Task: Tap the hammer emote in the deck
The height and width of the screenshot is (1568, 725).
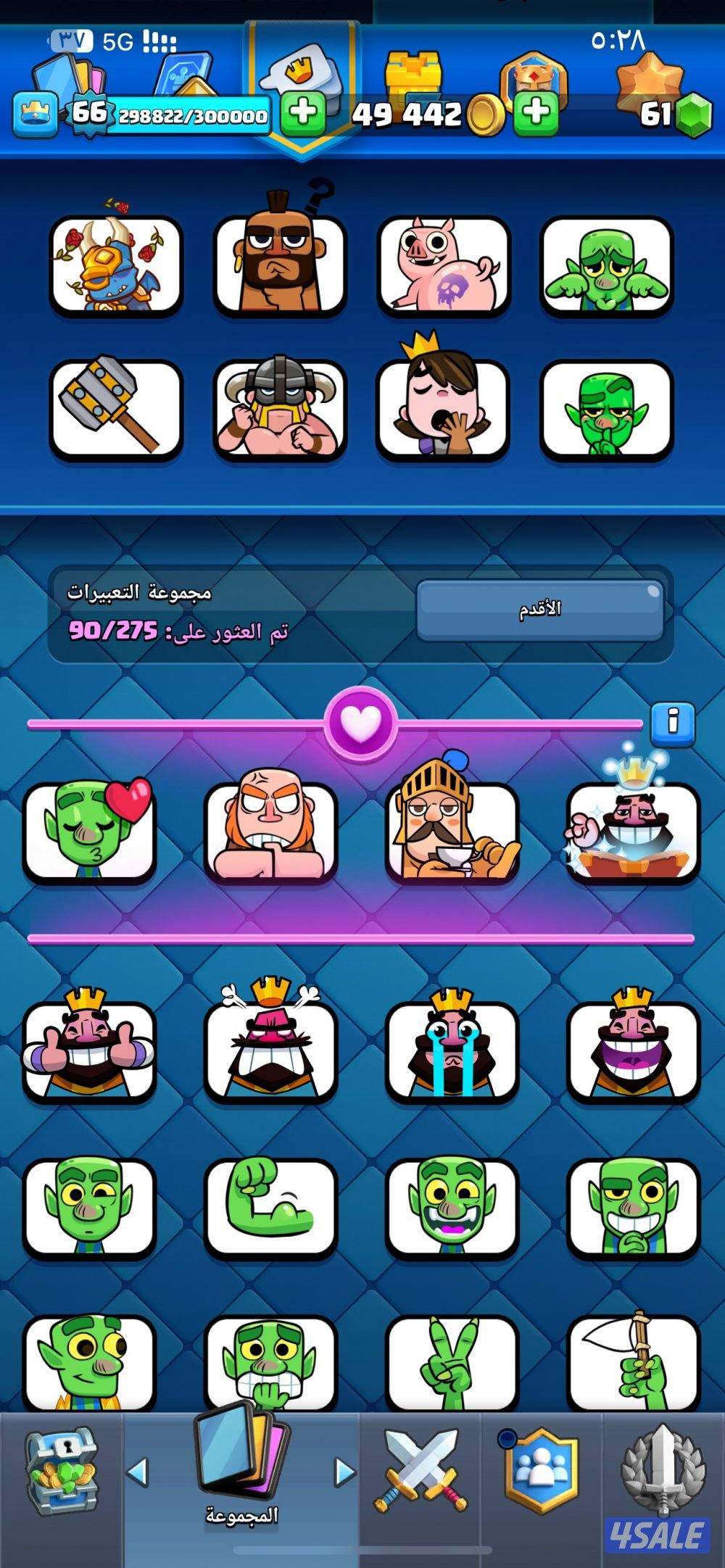Action: click(x=116, y=407)
